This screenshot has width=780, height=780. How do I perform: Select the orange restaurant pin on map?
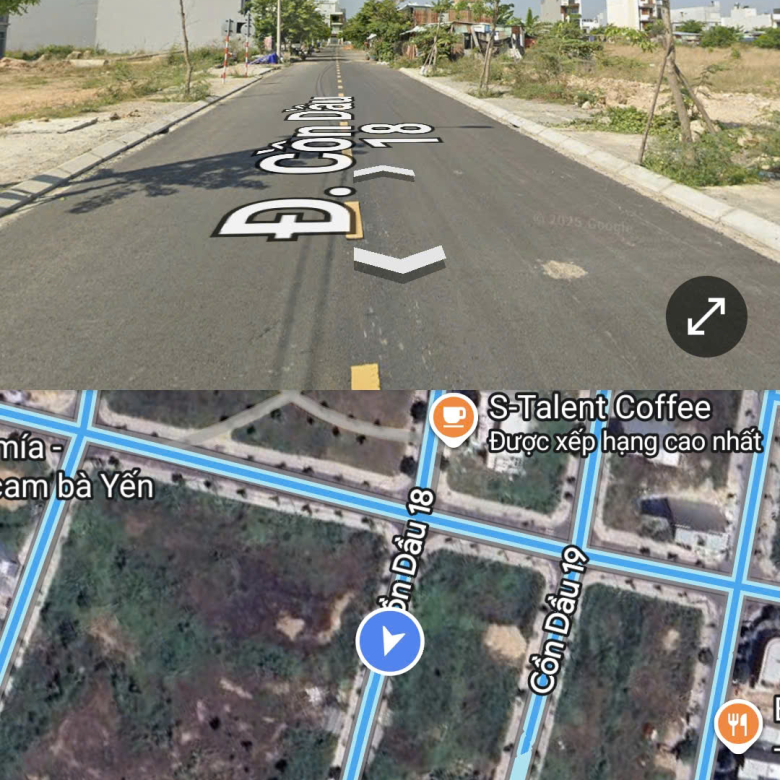tap(738, 724)
